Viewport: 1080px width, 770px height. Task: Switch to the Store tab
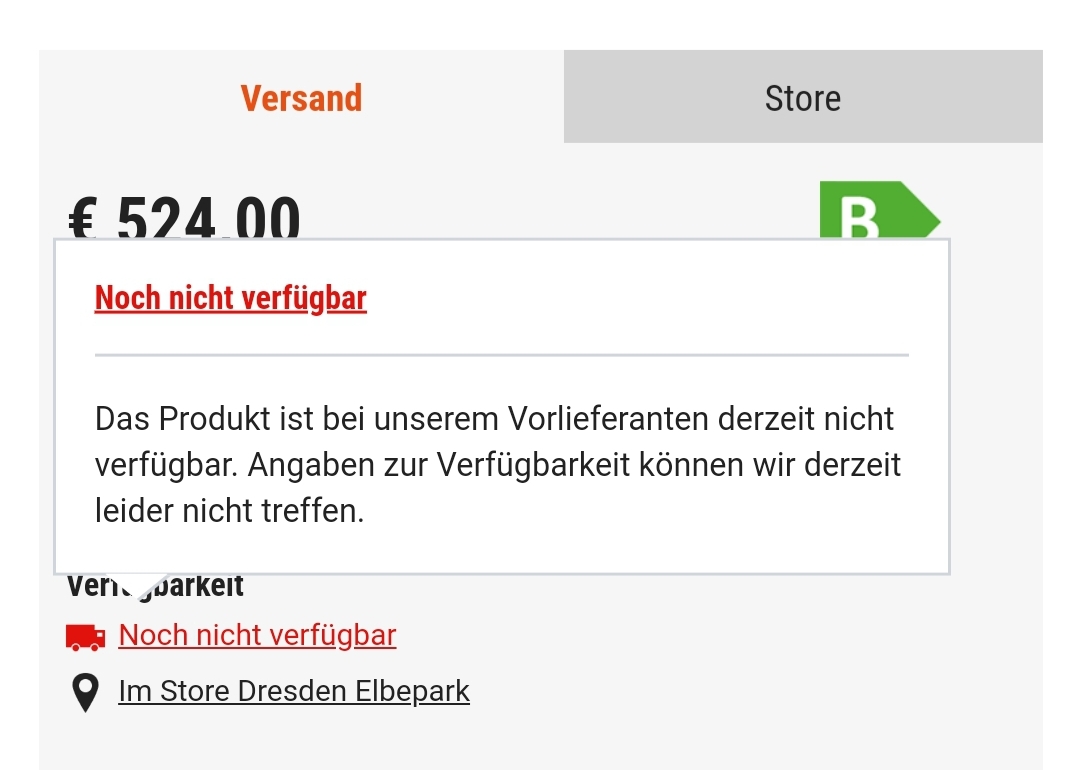click(803, 98)
